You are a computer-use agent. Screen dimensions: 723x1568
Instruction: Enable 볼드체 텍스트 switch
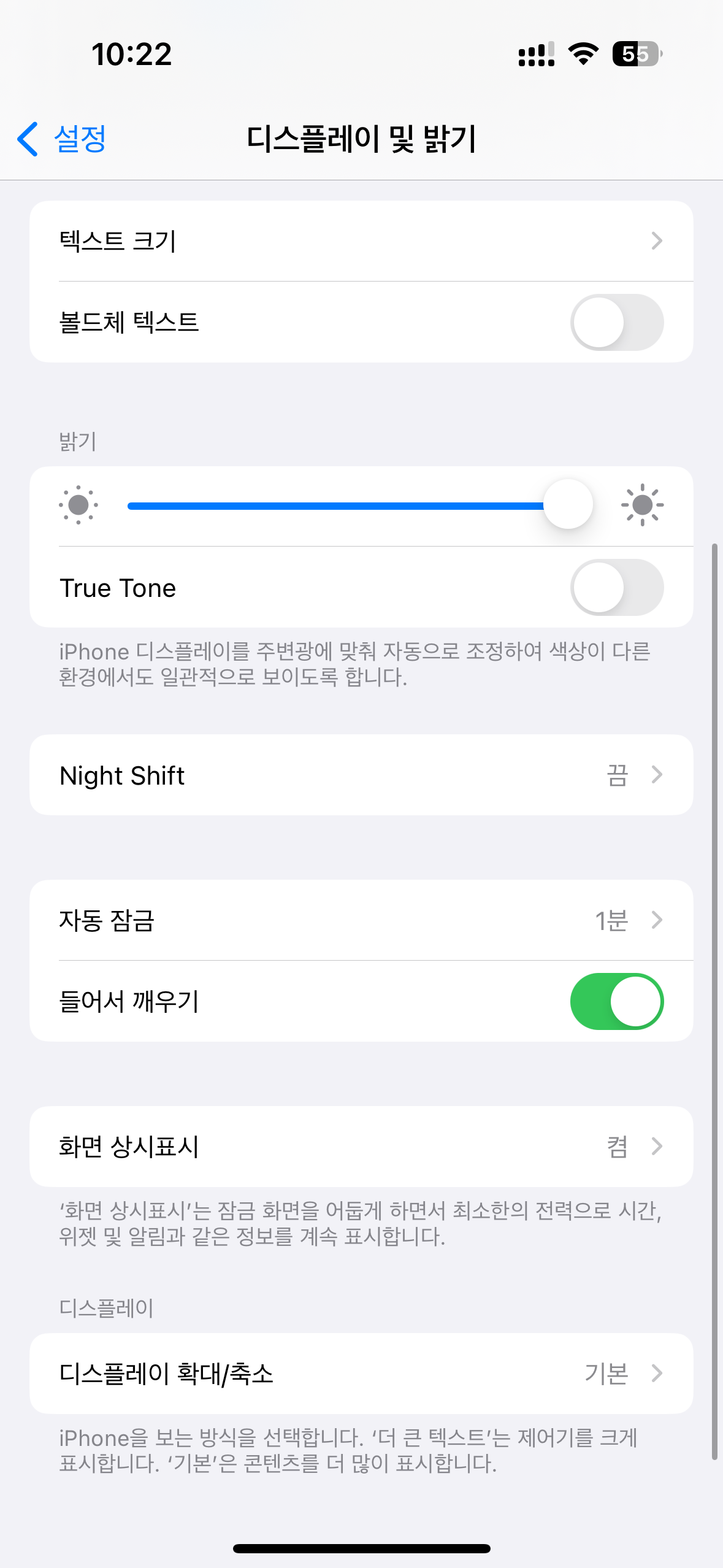coord(616,322)
